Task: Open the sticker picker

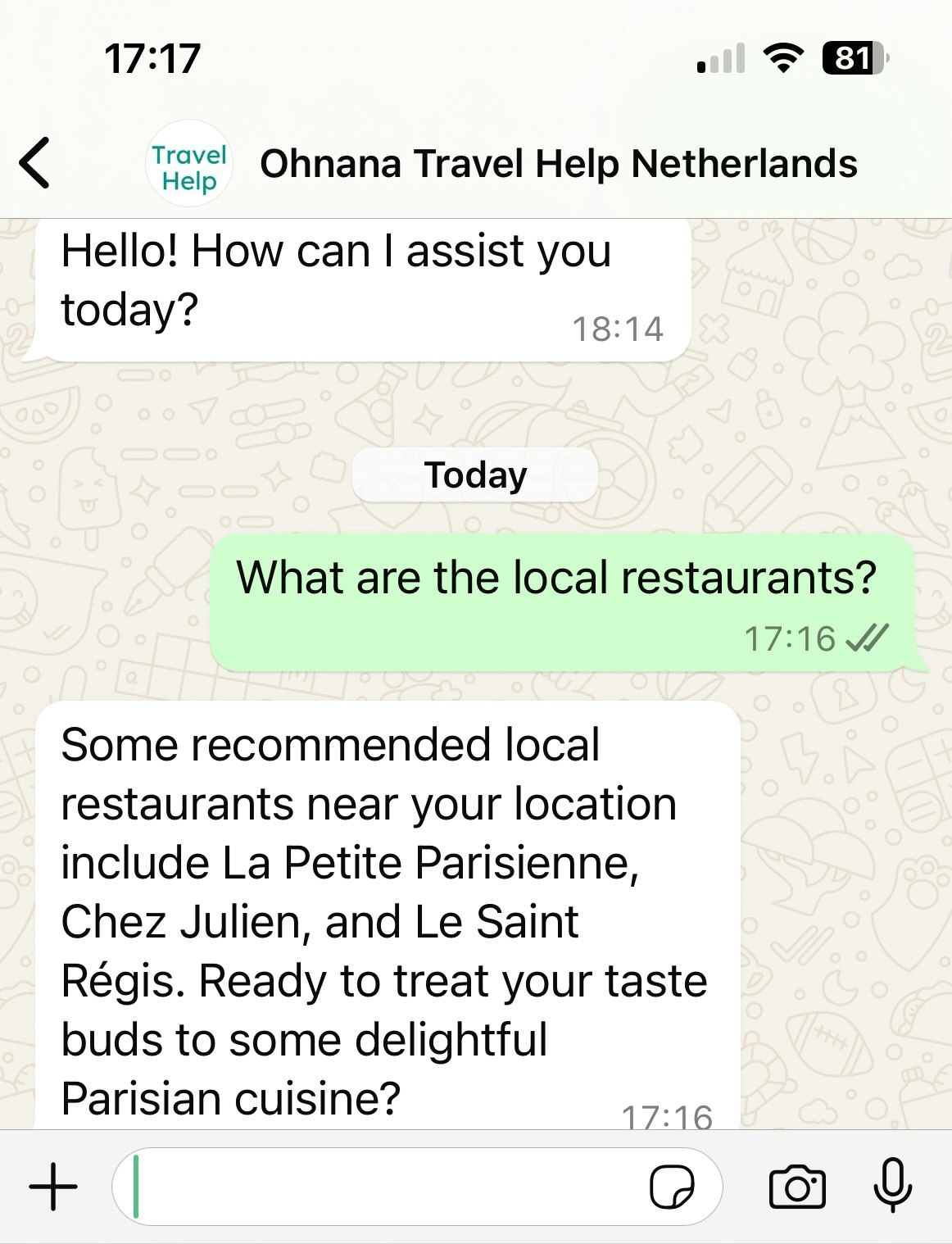Action: pyautogui.click(x=672, y=1187)
